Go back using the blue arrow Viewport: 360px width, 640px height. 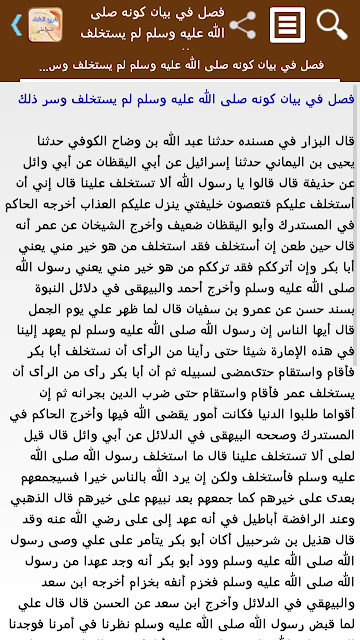click(x=16, y=25)
